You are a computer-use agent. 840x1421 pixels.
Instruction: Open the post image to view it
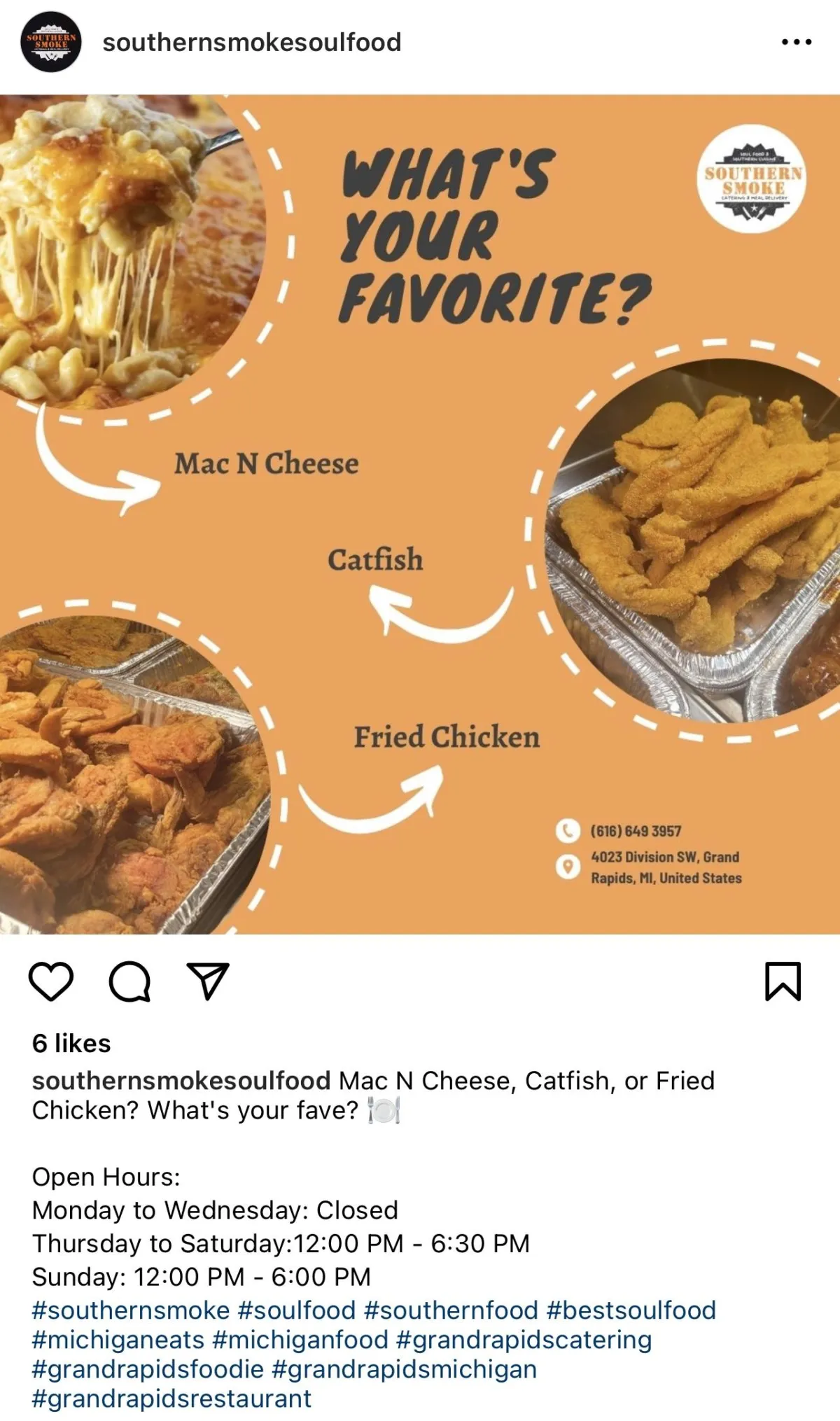(420, 514)
